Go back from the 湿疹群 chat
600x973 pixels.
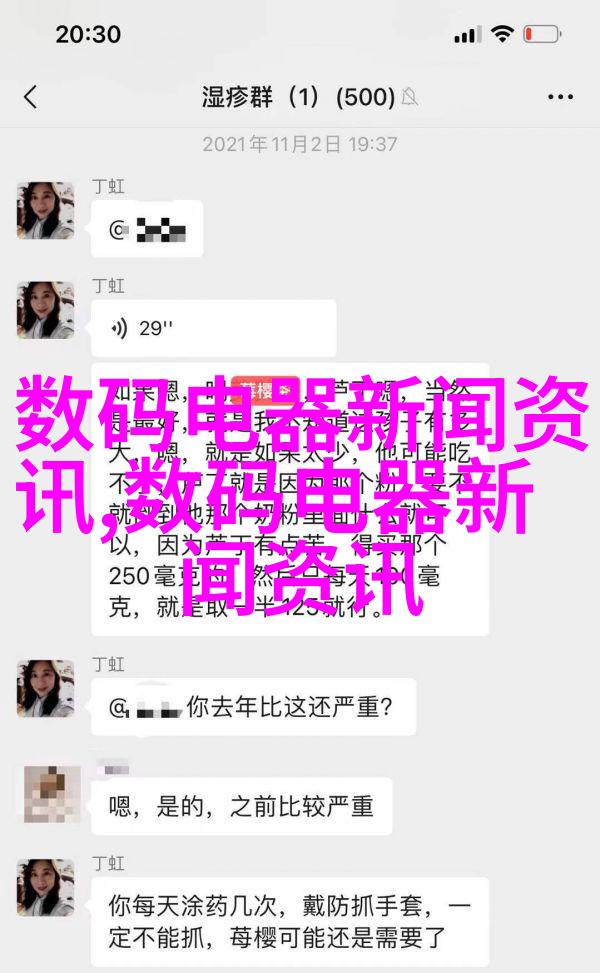pos(30,97)
